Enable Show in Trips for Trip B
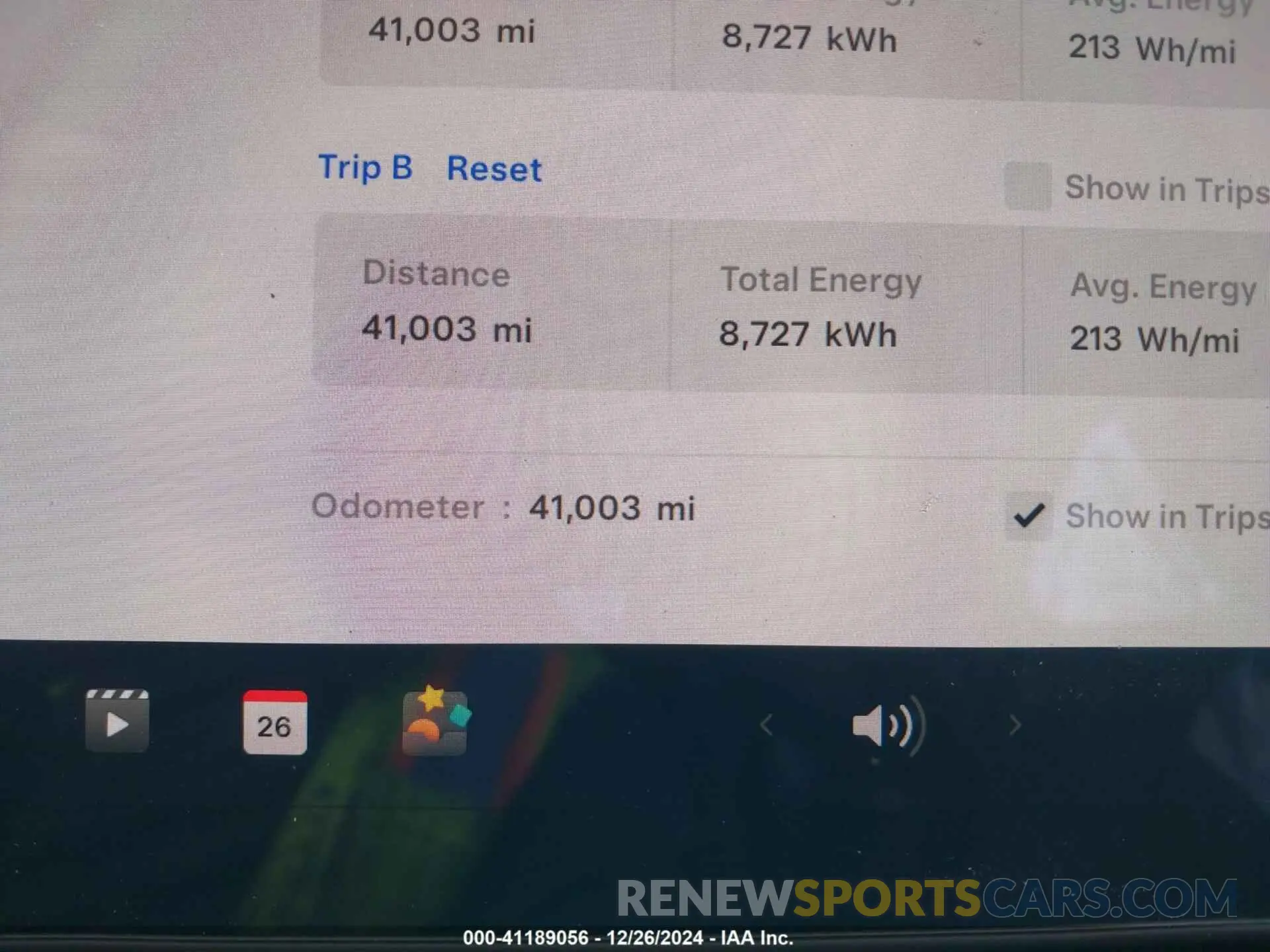 point(1027,187)
